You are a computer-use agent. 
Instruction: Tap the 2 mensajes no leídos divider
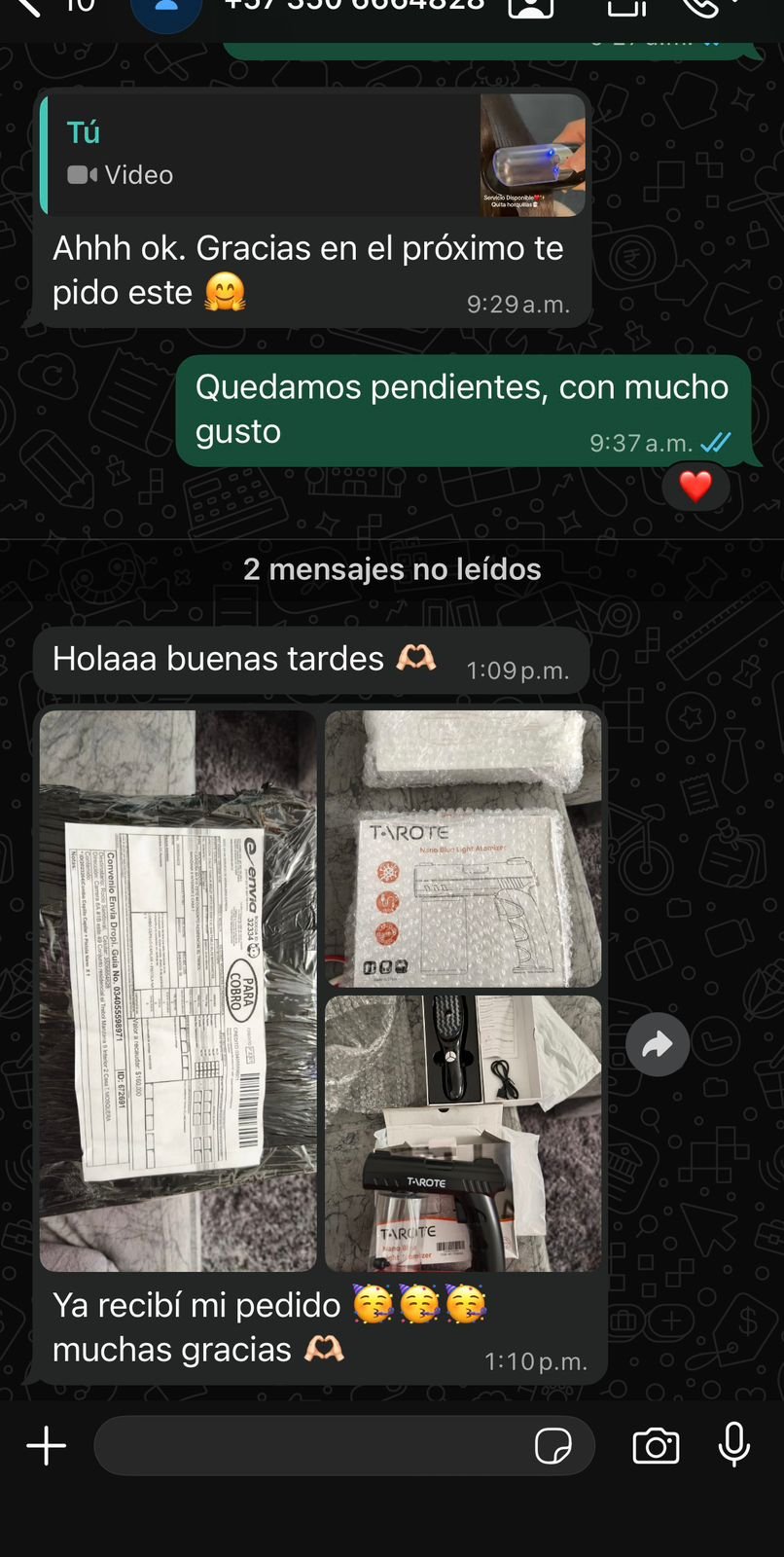coord(392,569)
